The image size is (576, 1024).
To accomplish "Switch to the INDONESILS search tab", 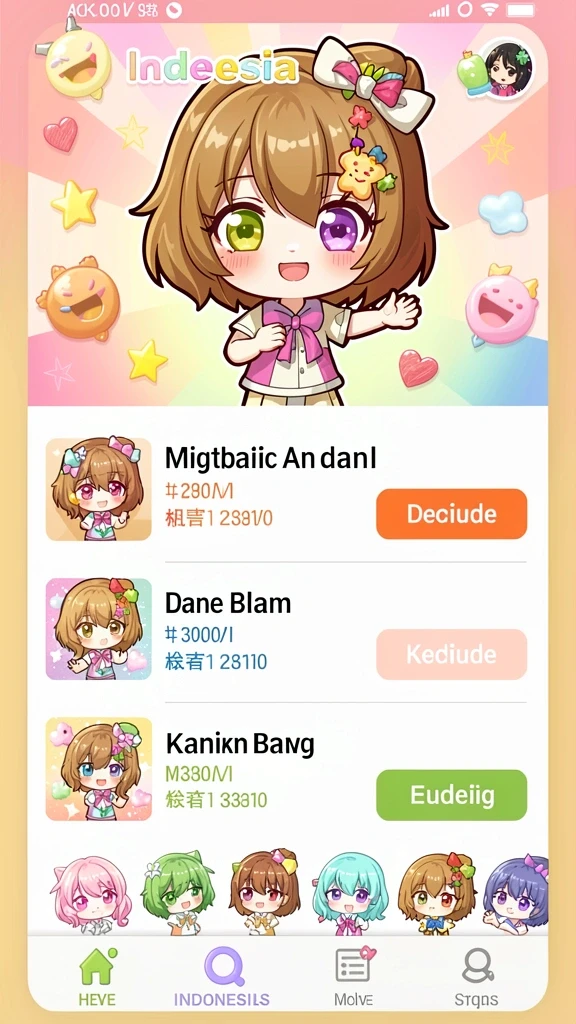I will [222, 976].
